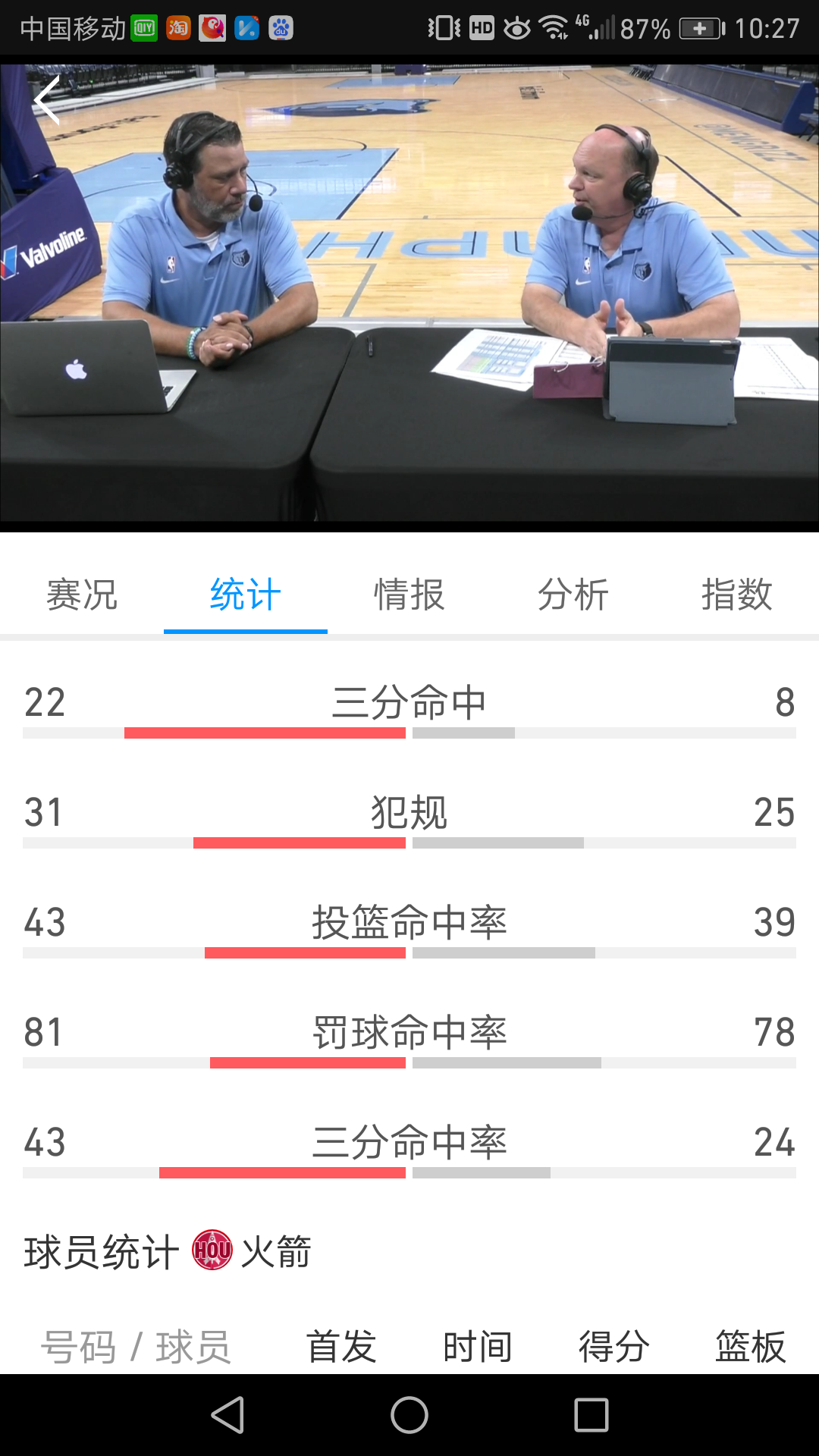819x1456 pixels.
Task: Tap the back arrow over the video
Action: (x=47, y=101)
